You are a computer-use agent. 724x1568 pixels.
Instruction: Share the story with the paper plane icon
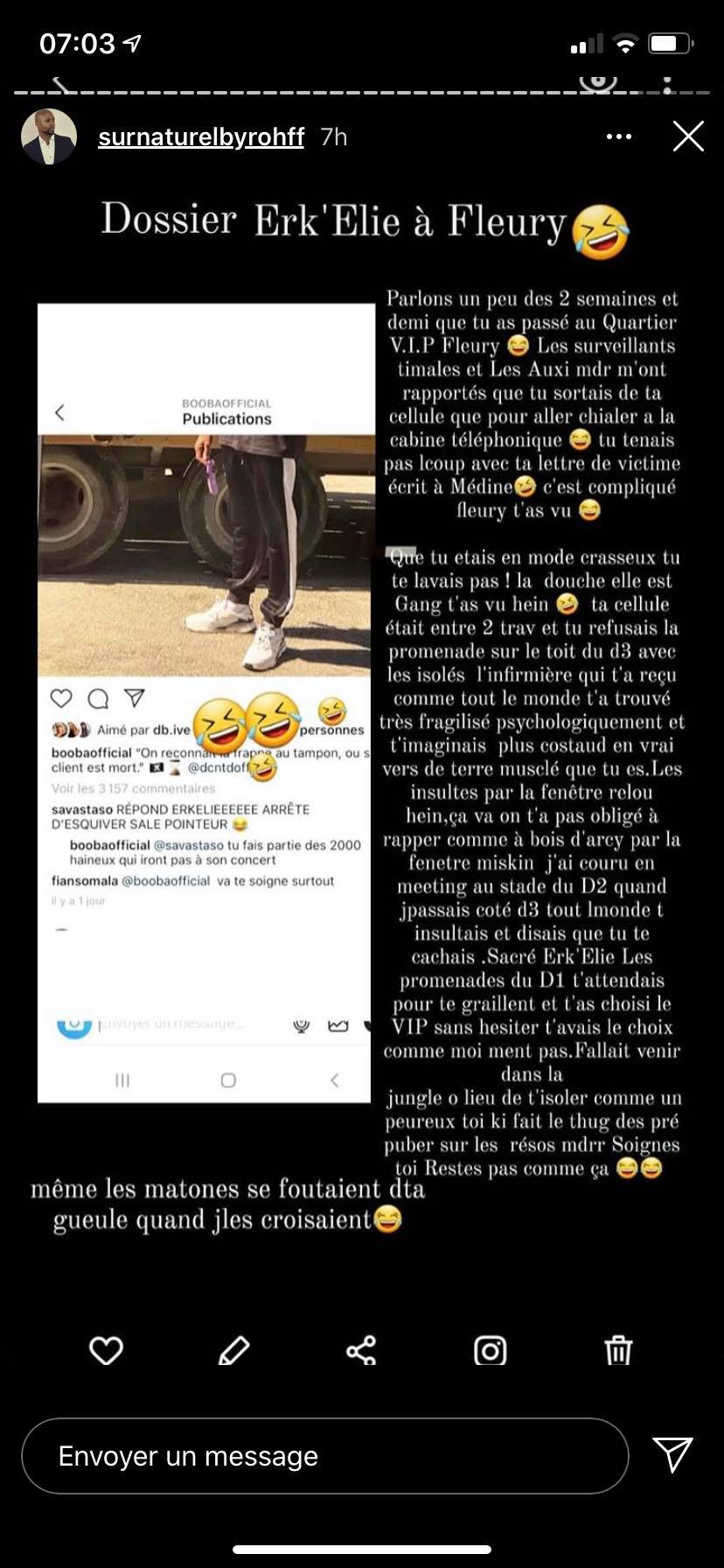(673, 1454)
